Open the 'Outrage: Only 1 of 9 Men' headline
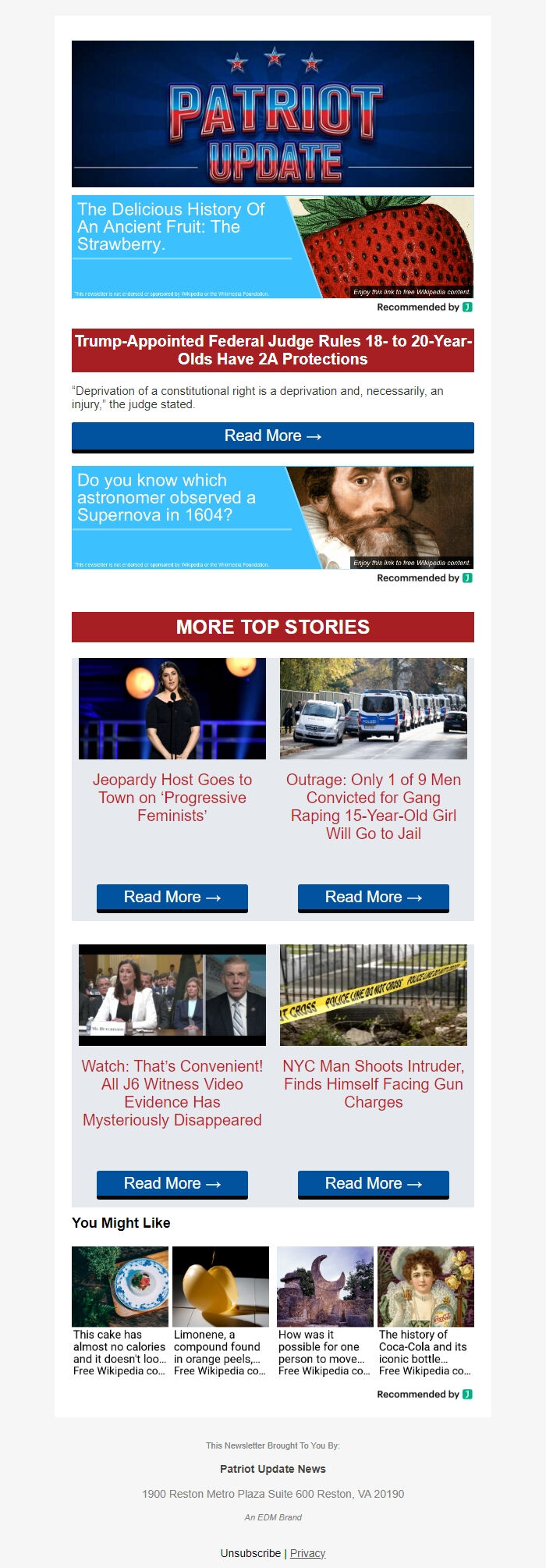 [374, 806]
